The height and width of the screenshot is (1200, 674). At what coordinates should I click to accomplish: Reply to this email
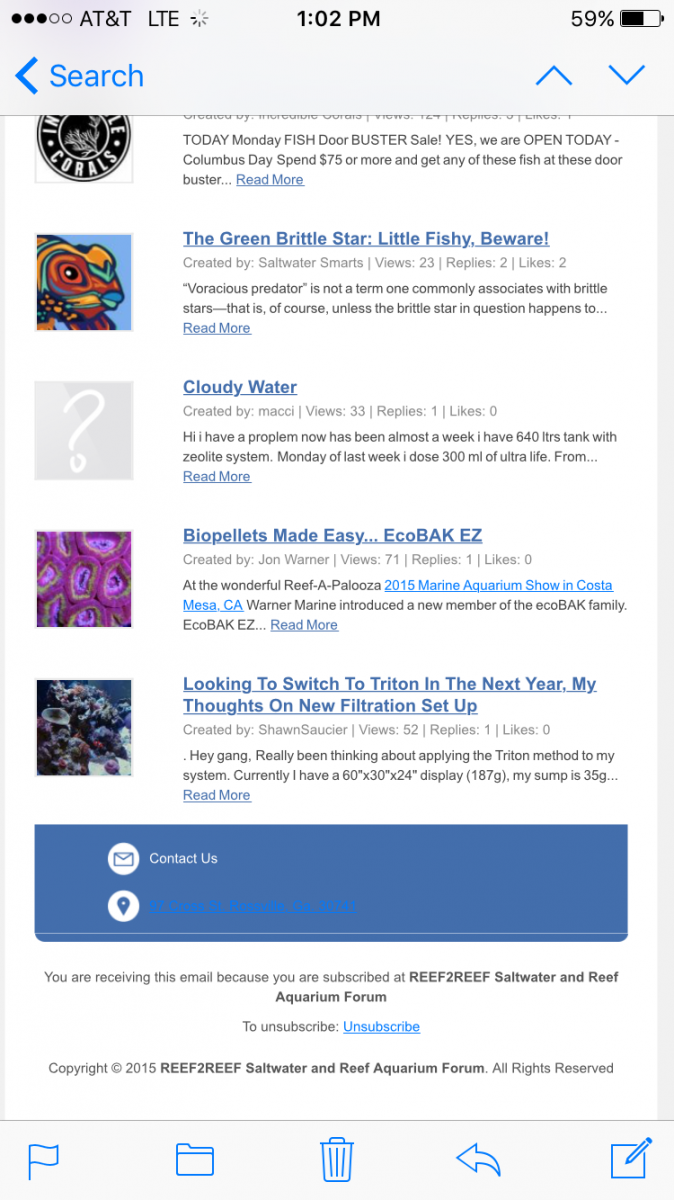coord(478,1160)
